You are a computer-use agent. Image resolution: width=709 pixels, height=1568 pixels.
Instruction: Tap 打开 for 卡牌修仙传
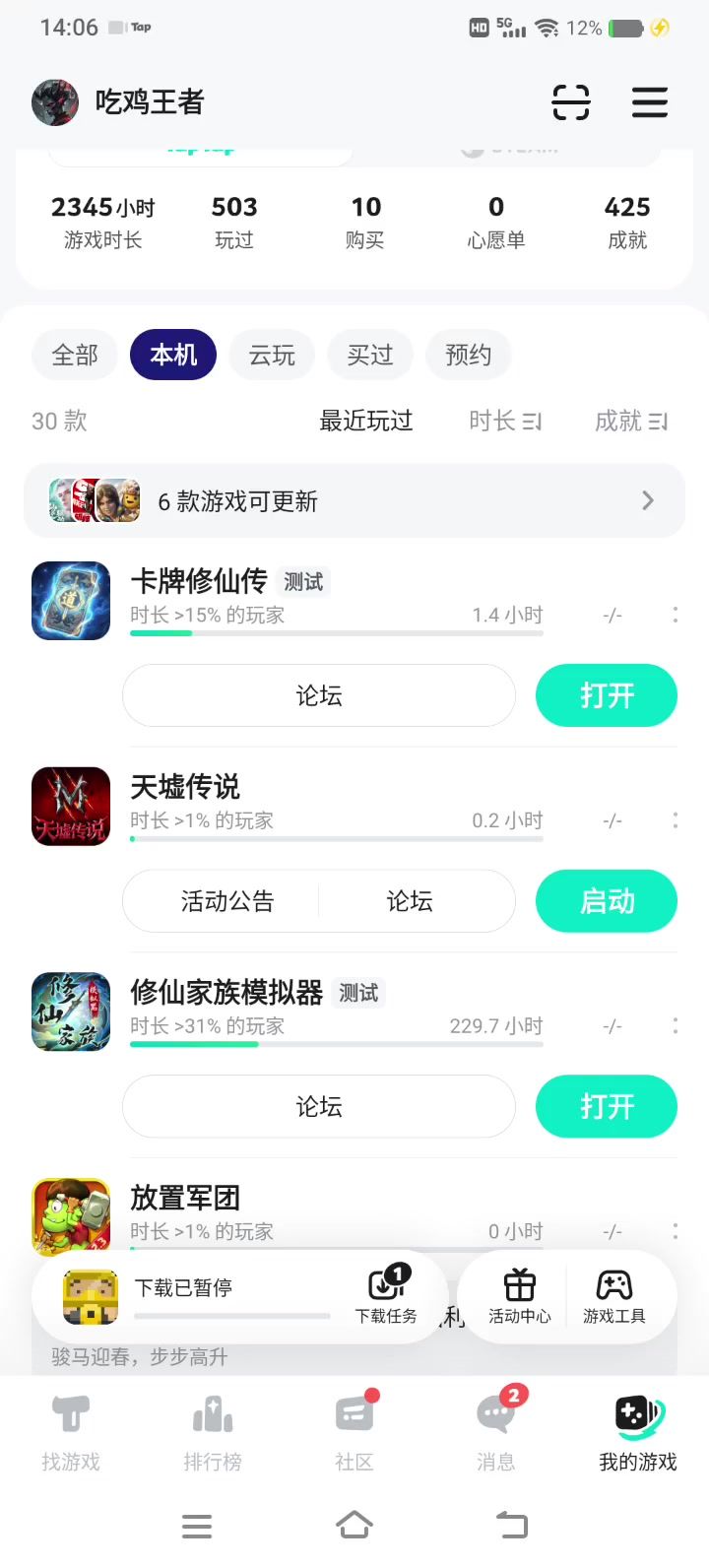606,695
